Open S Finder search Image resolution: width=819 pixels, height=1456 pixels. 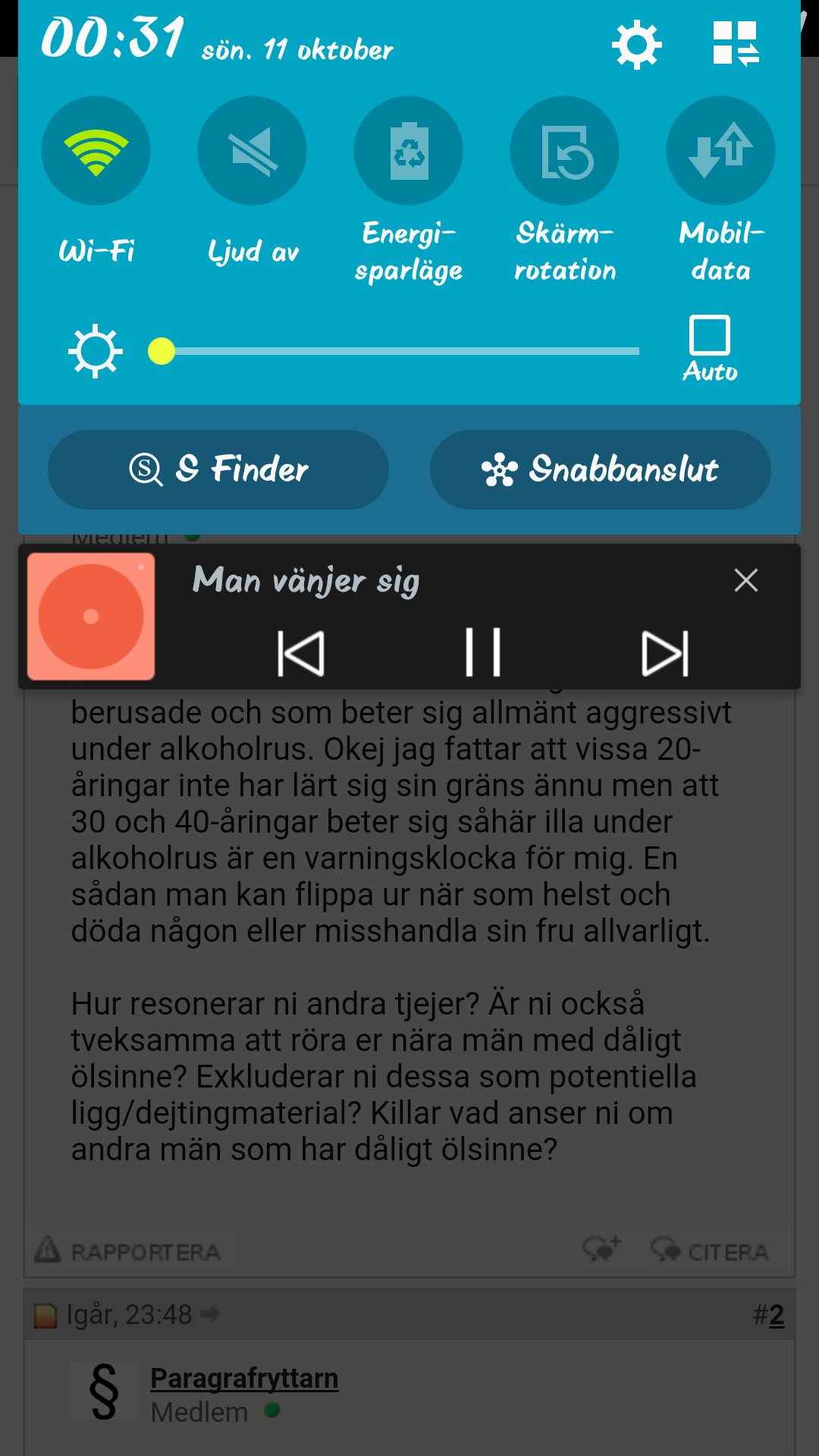(x=218, y=469)
